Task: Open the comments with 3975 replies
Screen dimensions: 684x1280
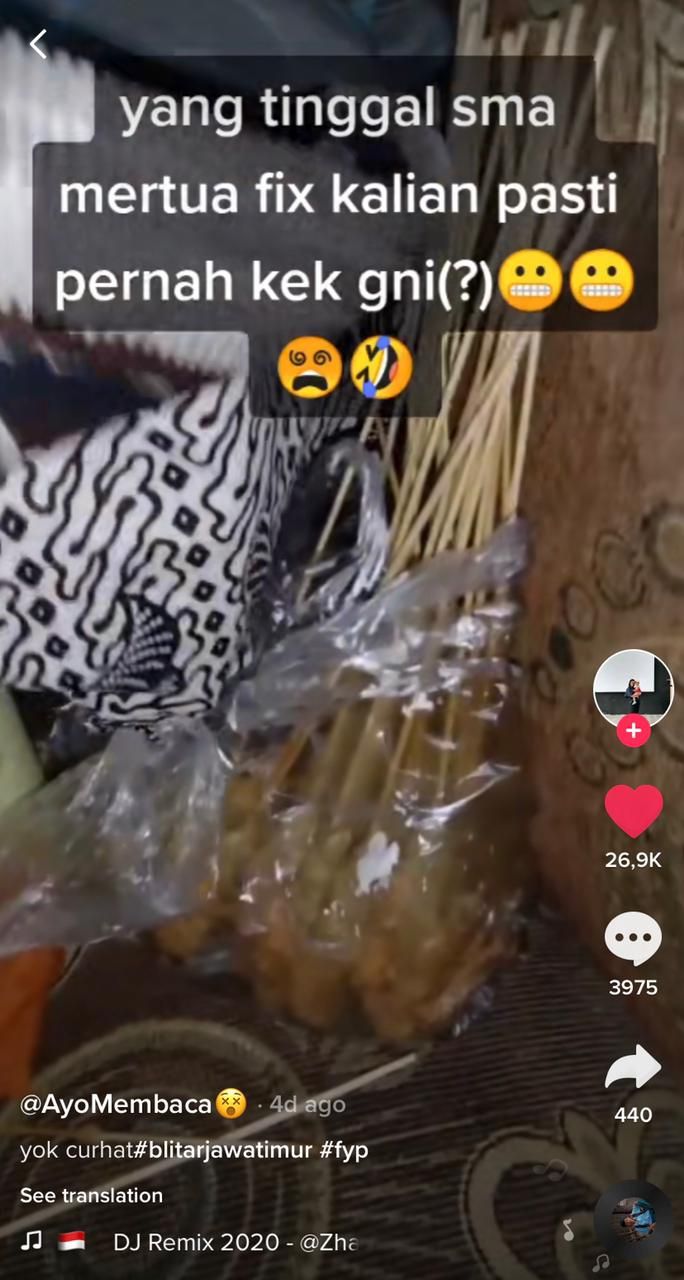Action: coord(633,940)
